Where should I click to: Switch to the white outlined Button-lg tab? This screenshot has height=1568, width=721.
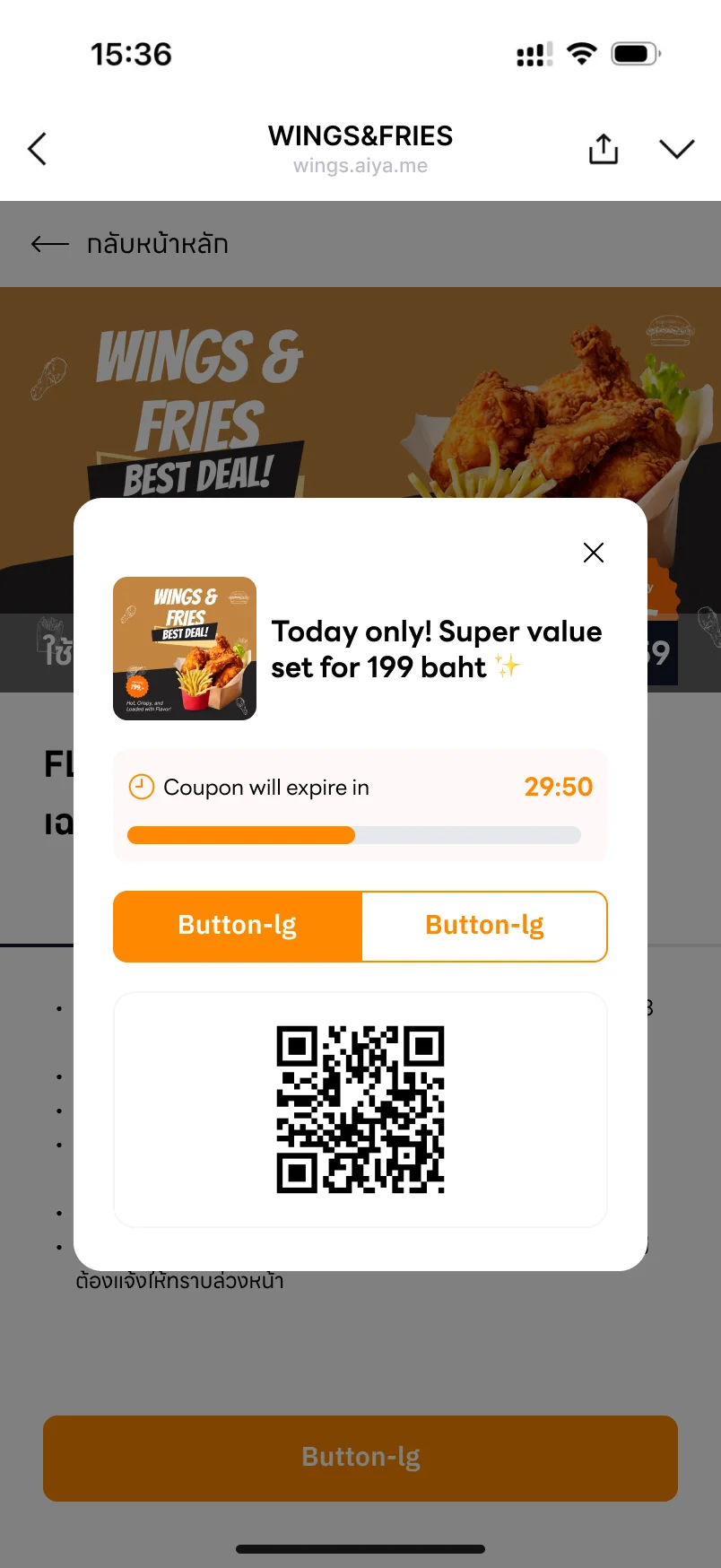tap(484, 926)
